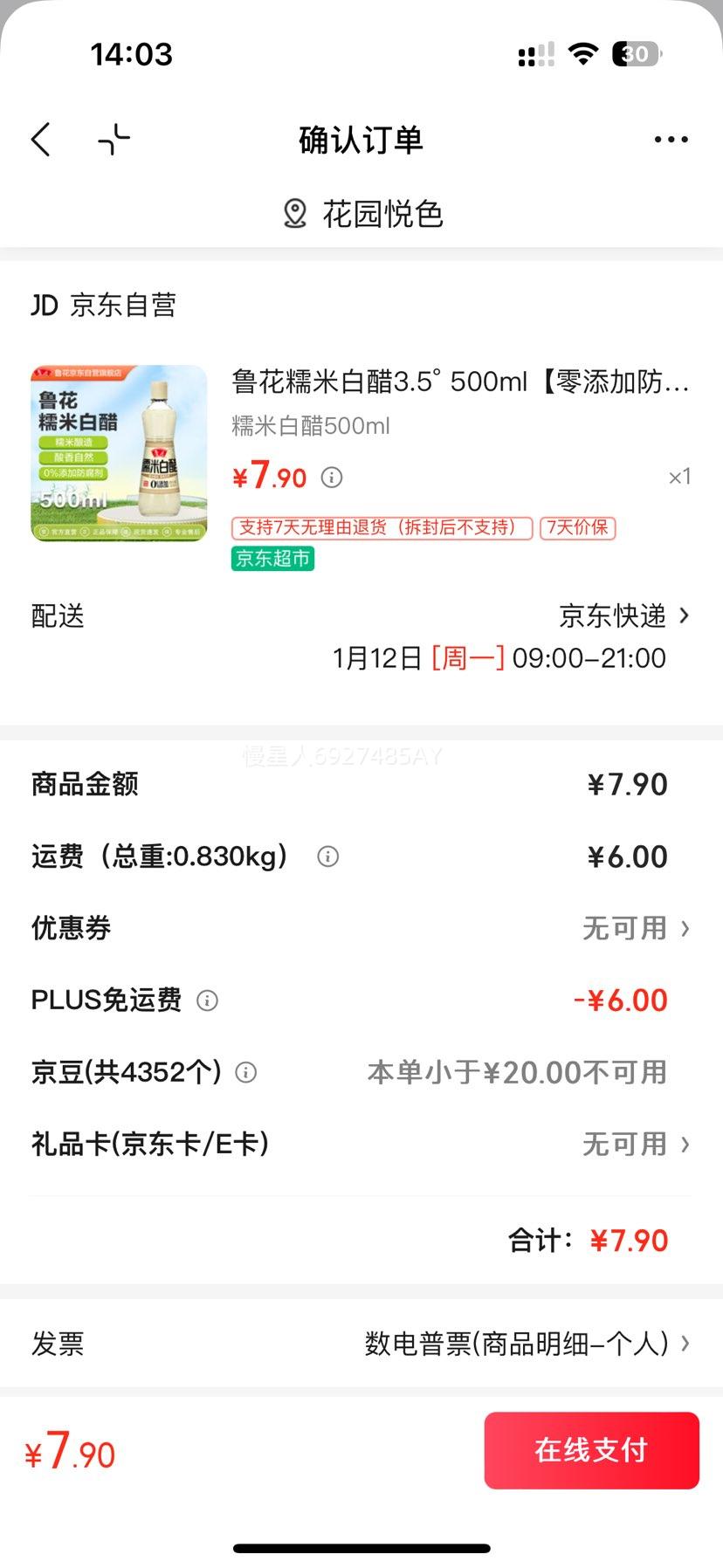
Task: Tap the 在线支付 payment button
Action: [x=591, y=1450]
